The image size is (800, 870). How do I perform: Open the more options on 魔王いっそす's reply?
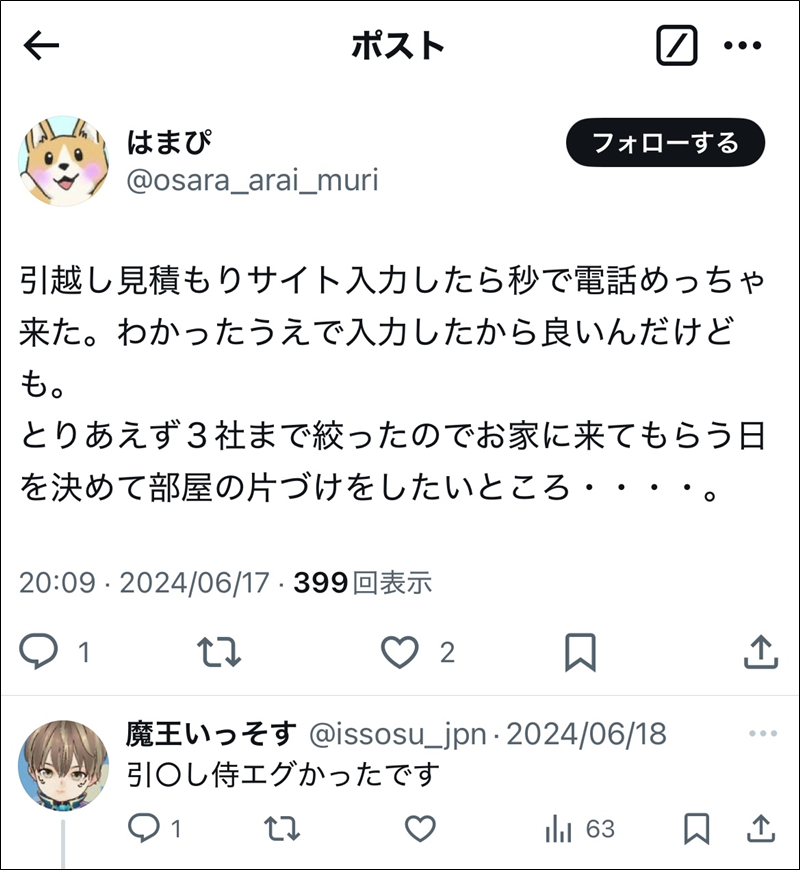(762, 735)
